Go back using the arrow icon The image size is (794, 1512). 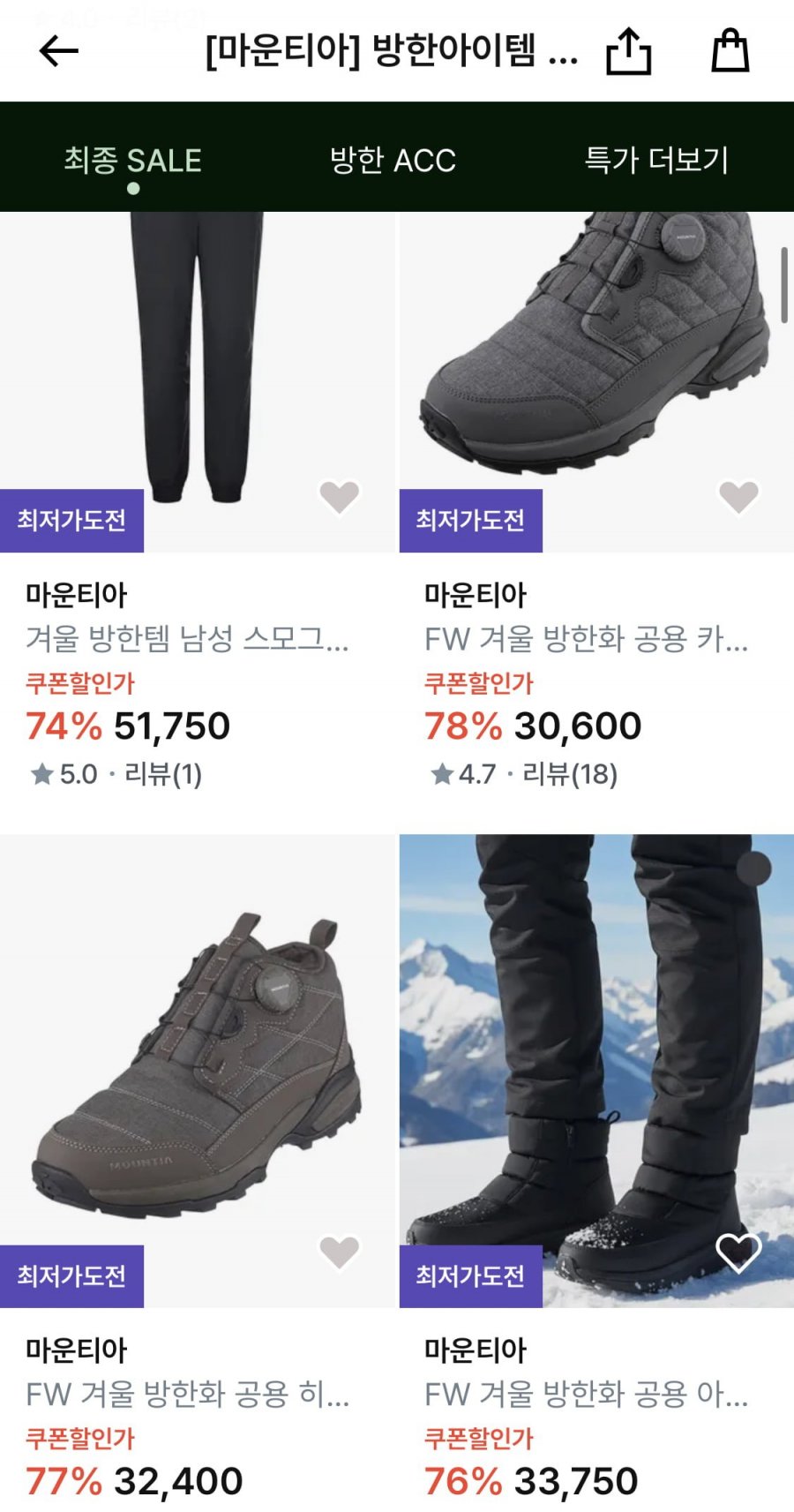[59, 51]
